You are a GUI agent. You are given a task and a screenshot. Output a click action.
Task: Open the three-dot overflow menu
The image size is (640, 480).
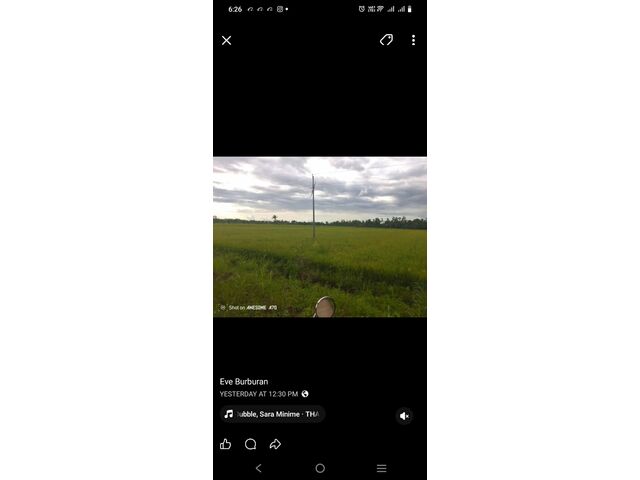coord(413,40)
